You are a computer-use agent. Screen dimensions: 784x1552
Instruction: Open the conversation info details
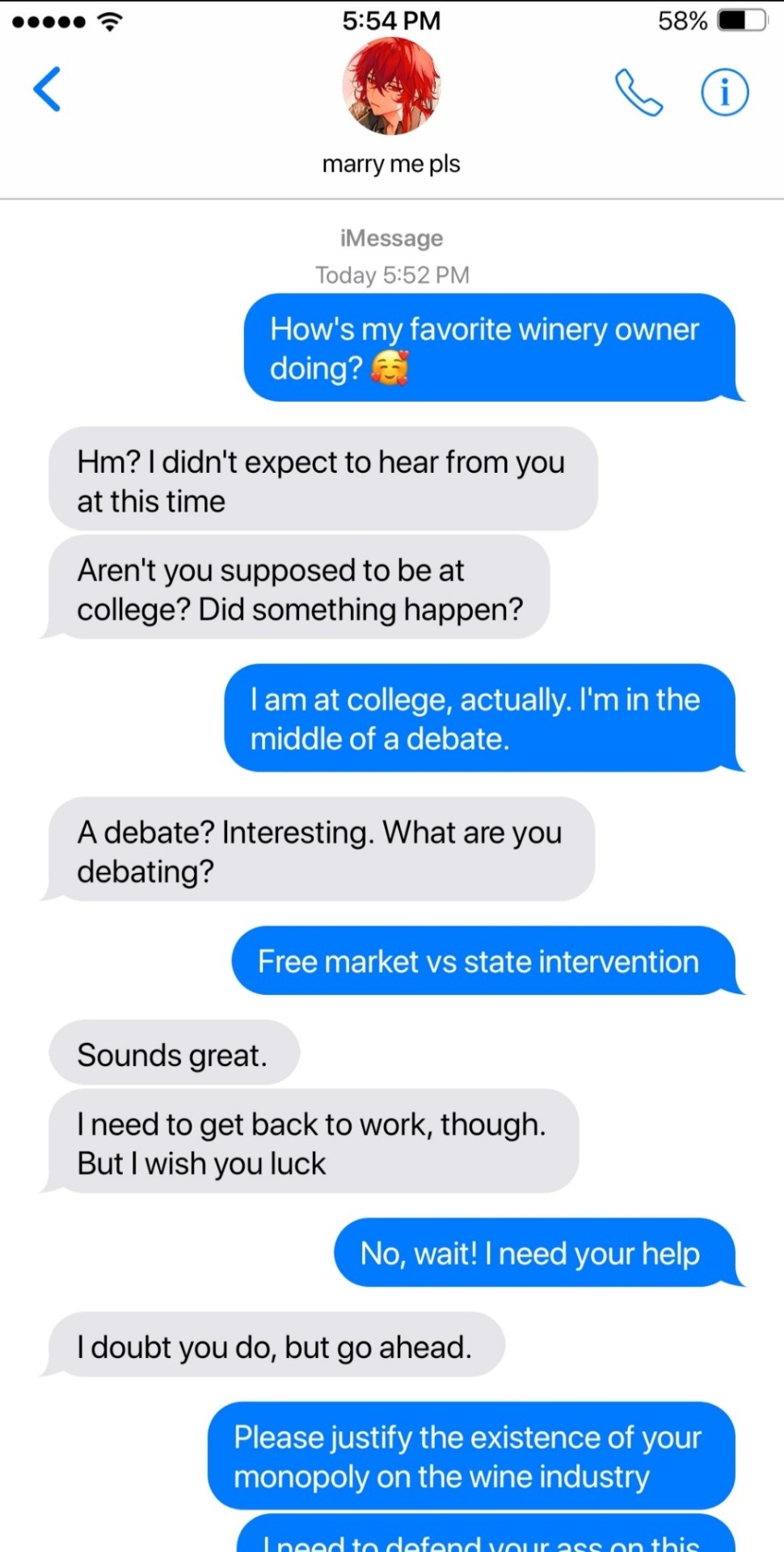coord(724,92)
